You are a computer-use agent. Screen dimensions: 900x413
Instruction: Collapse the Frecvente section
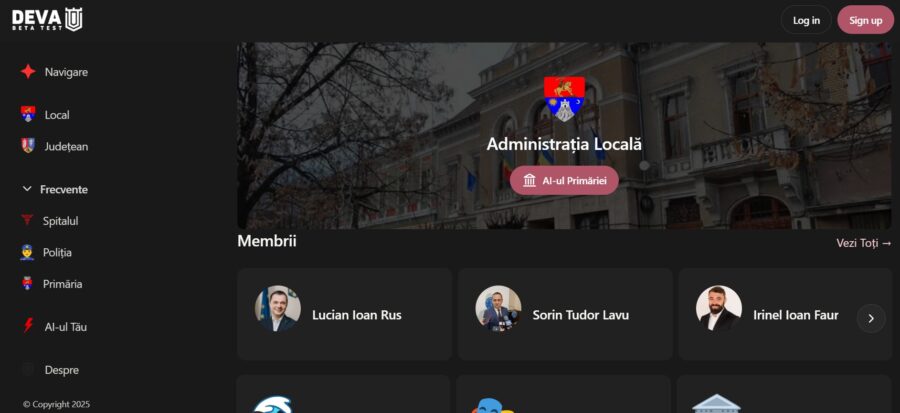[x=55, y=189]
